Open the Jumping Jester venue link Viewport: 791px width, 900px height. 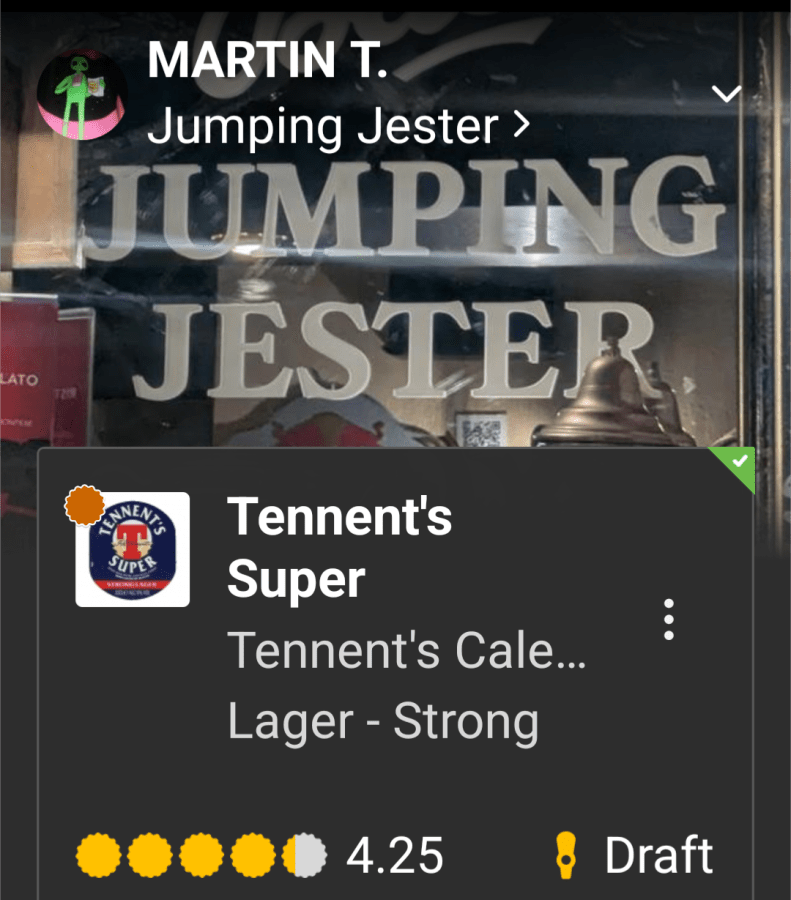337,127
